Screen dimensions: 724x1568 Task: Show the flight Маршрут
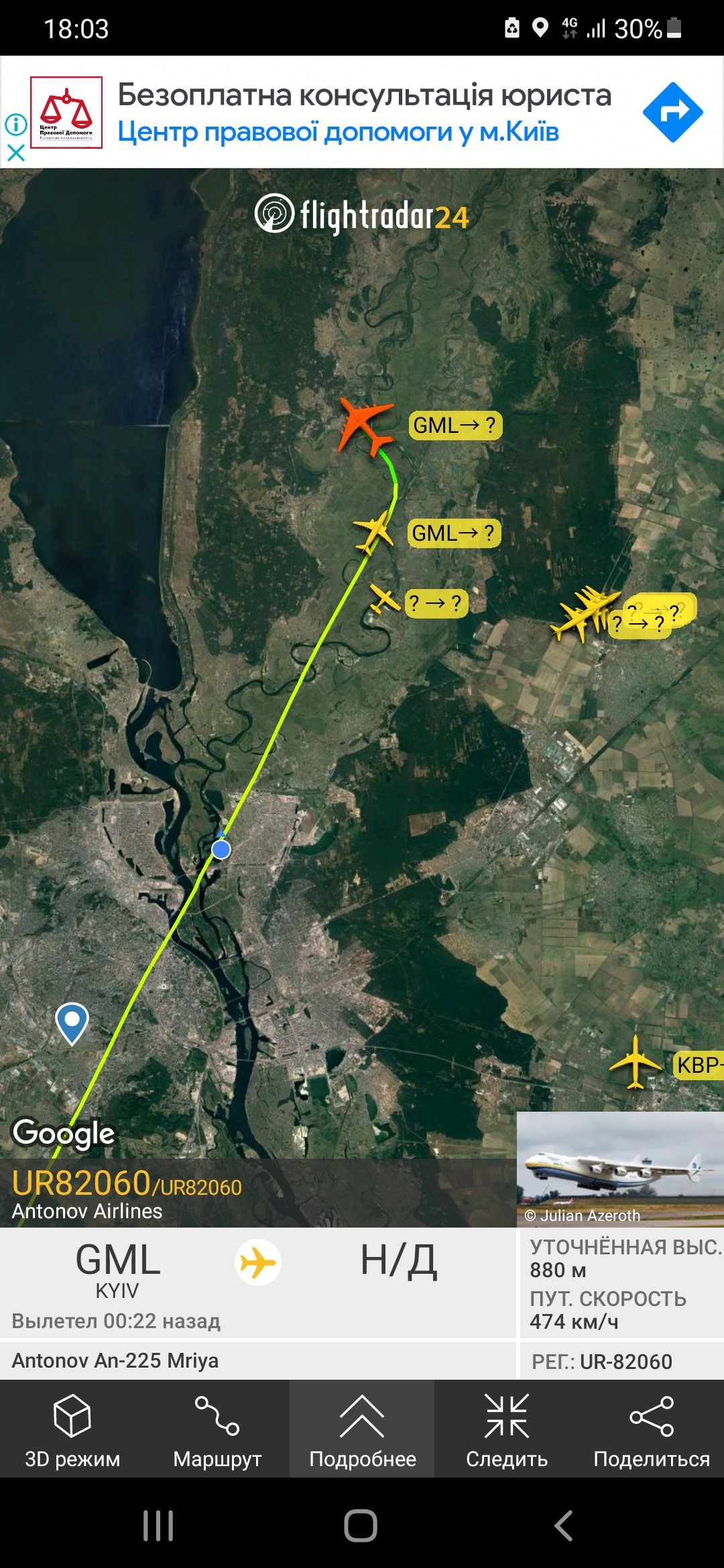click(x=217, y=1429)
